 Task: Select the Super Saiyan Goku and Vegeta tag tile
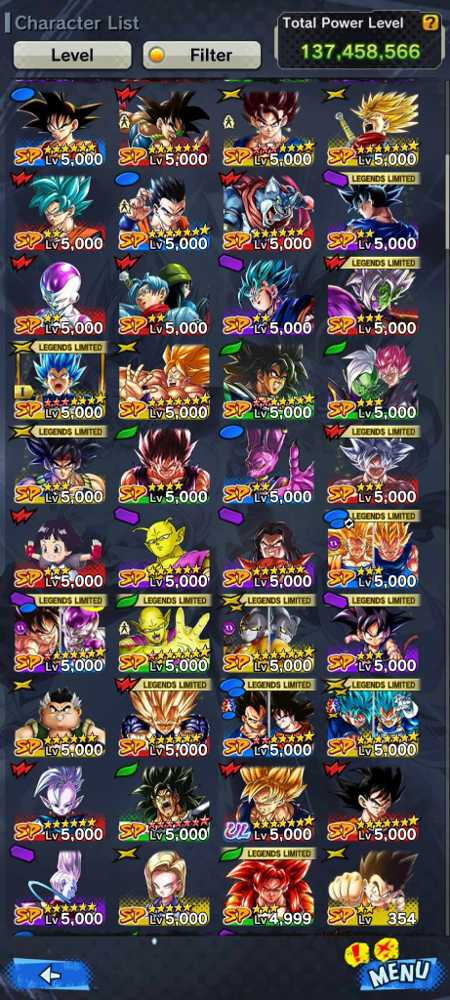[373, 550]
